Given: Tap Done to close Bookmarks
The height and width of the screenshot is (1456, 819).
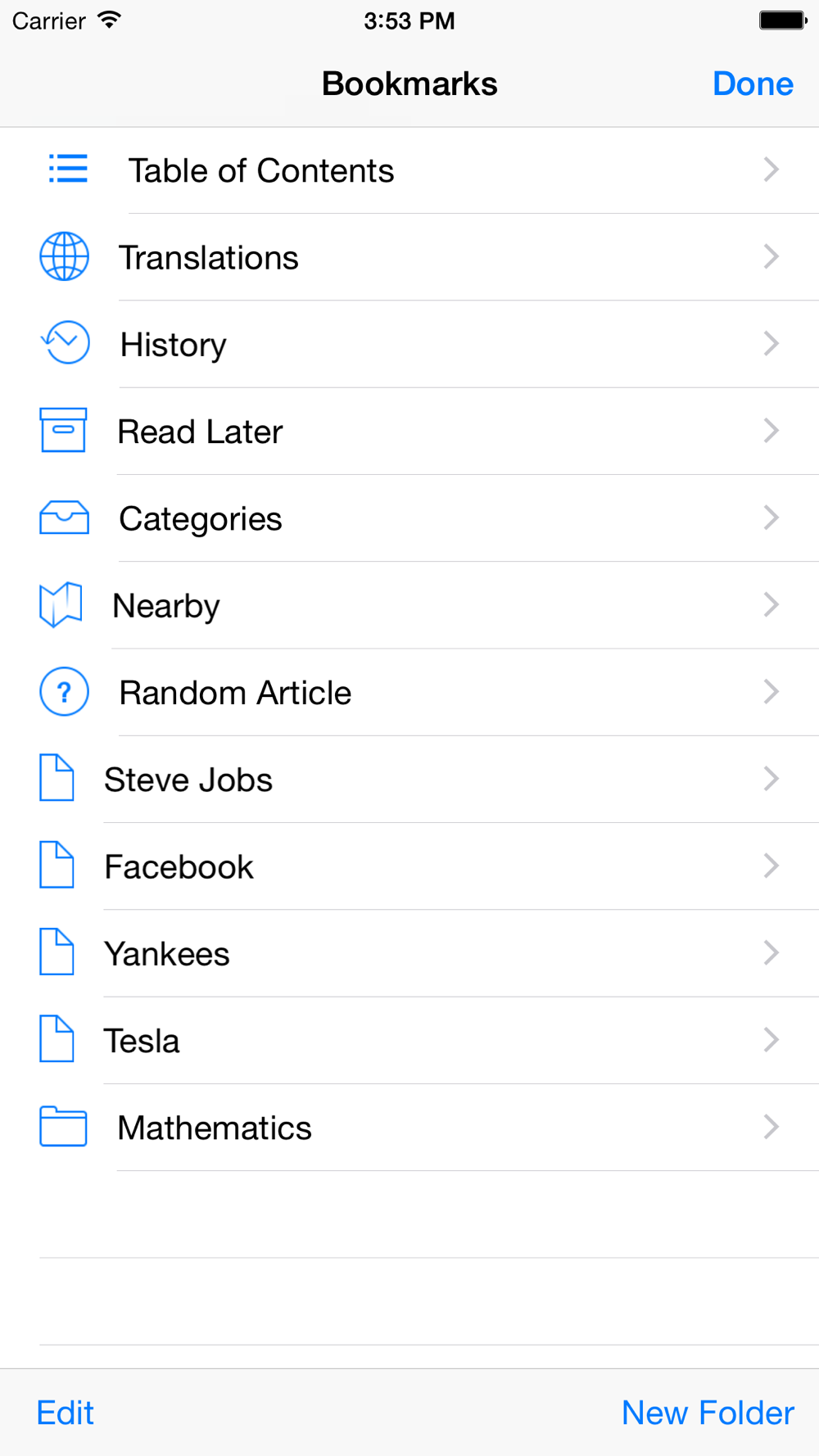Looking at the screenshot, I should [753, 84].
